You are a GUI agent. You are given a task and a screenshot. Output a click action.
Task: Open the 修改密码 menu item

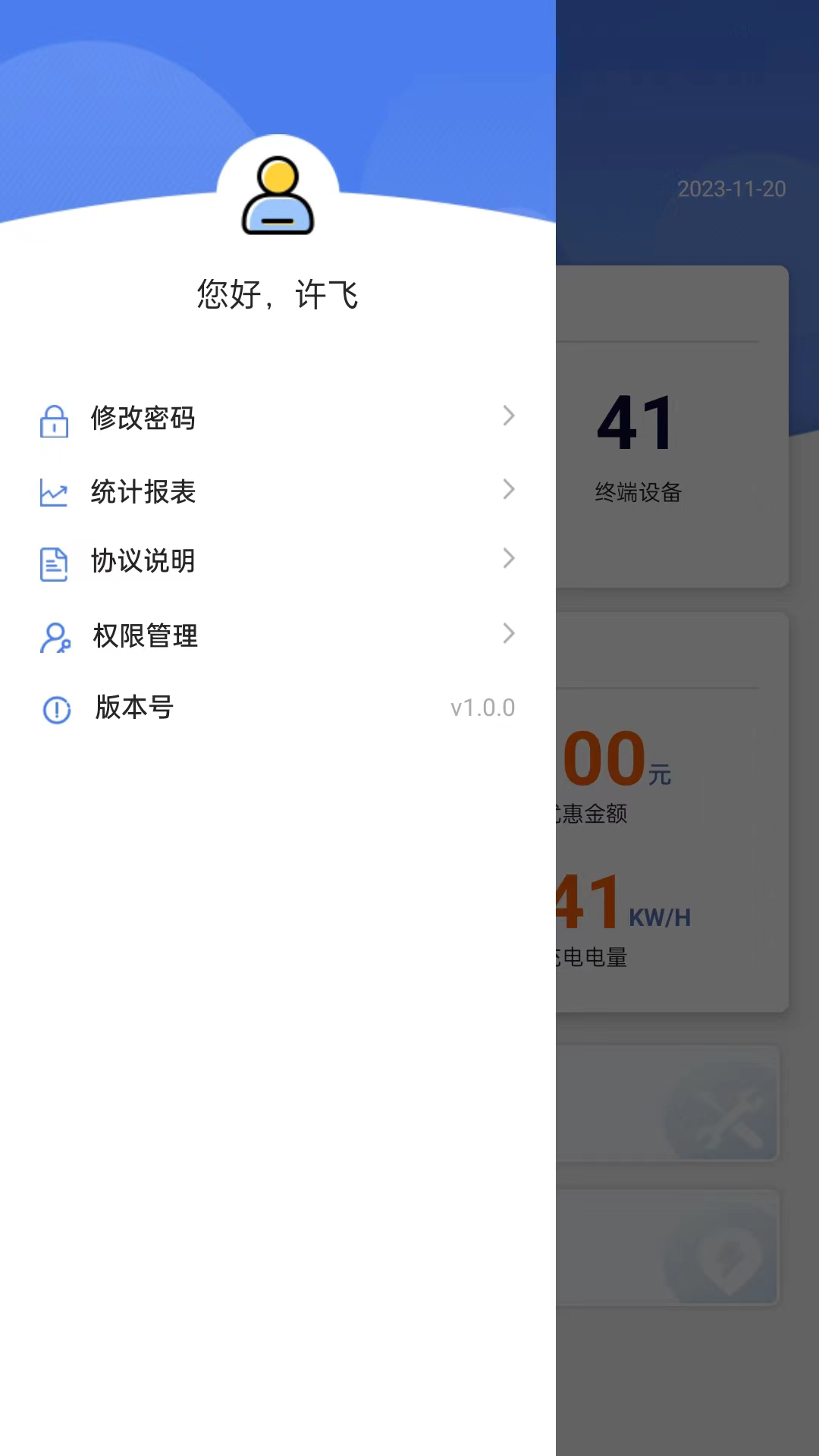pos(144,418)
